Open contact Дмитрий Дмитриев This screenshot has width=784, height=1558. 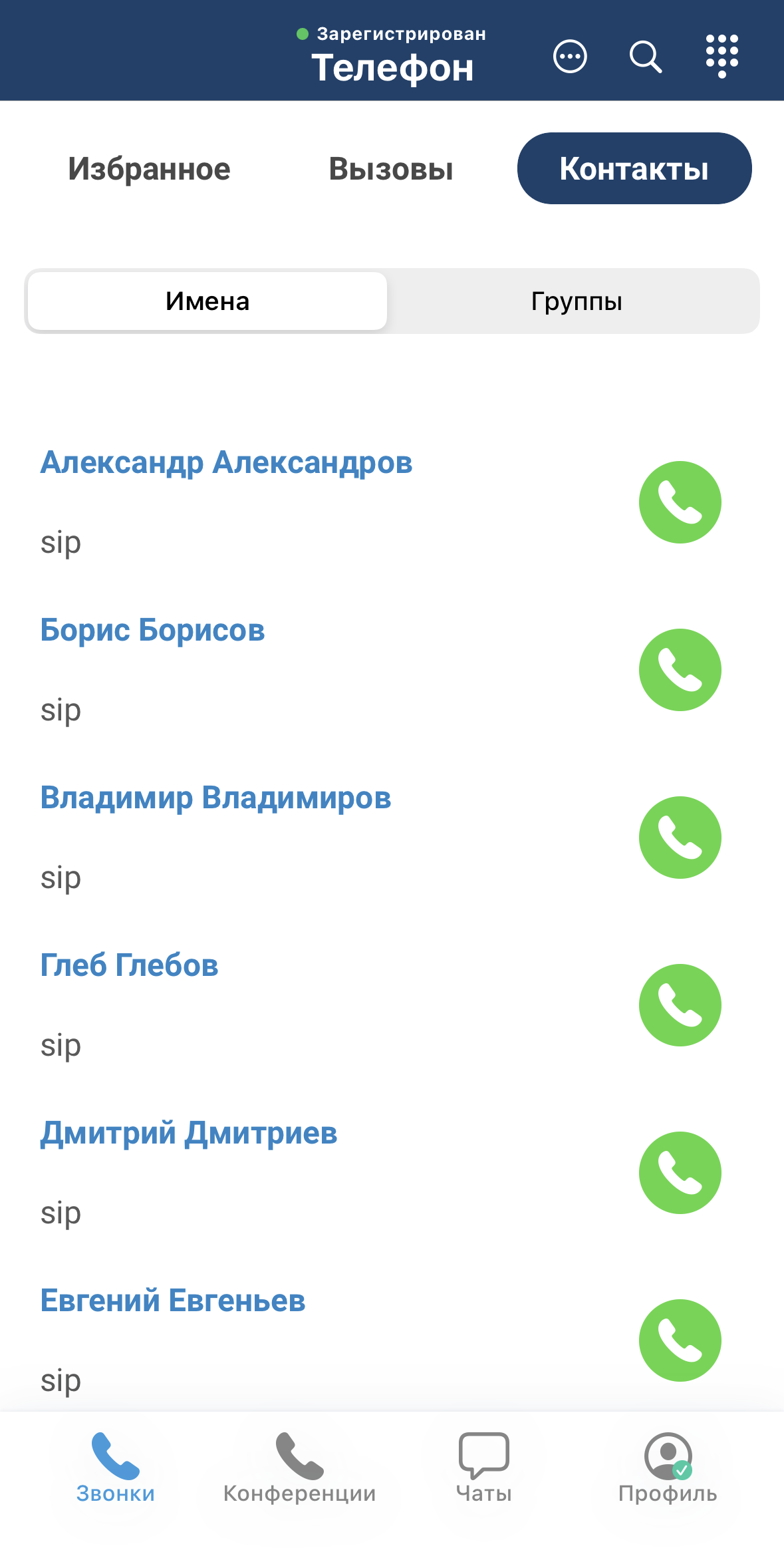(x=189, y=1134)
